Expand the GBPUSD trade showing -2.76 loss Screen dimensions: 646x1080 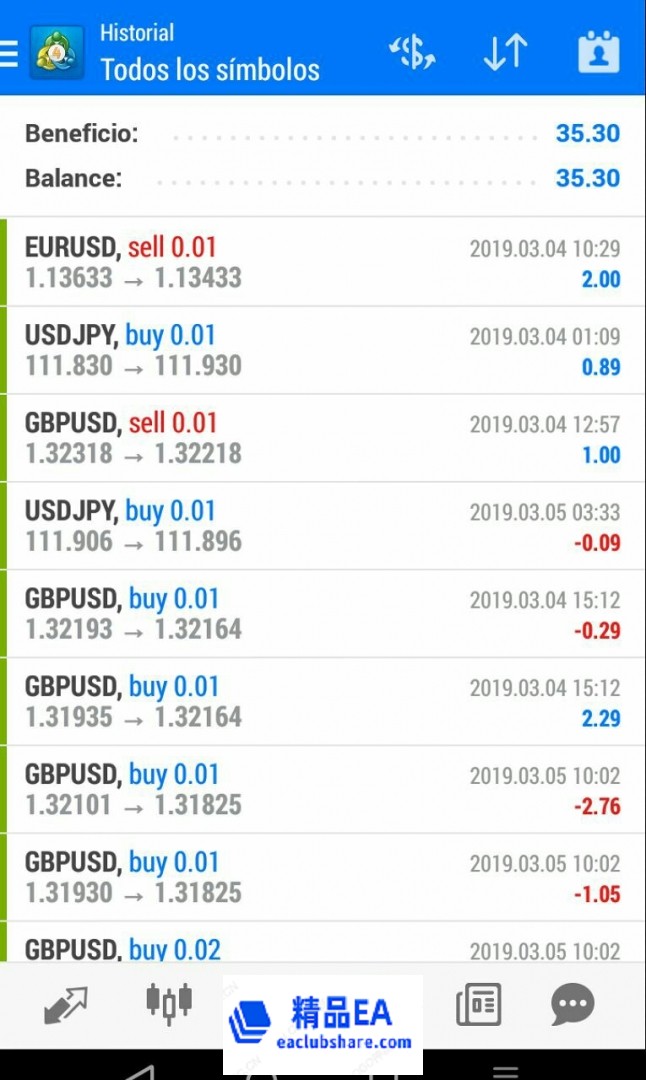tap(323, 791)
